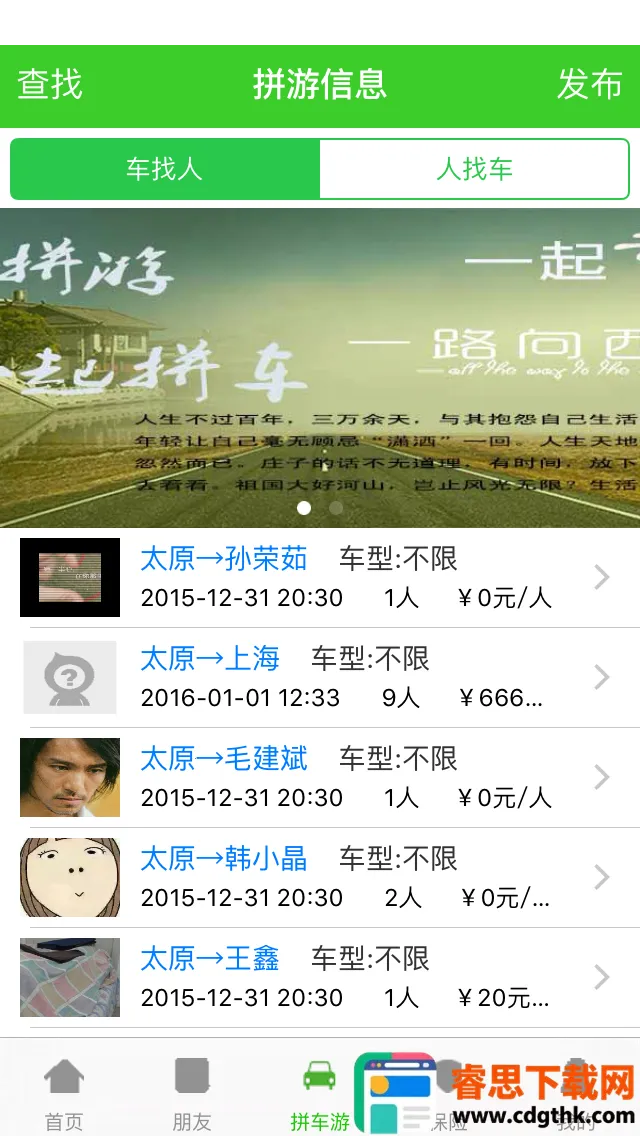Tap 发布 to post a carpool

coord(589,85)
